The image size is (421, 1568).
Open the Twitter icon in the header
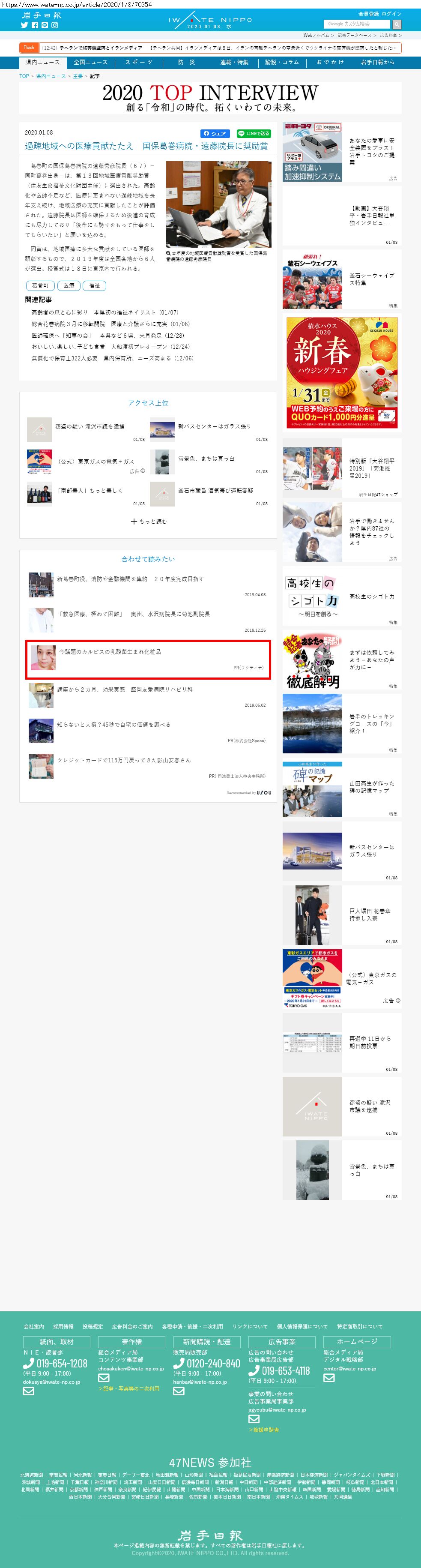pyautogui.click(x=24, y=25)
